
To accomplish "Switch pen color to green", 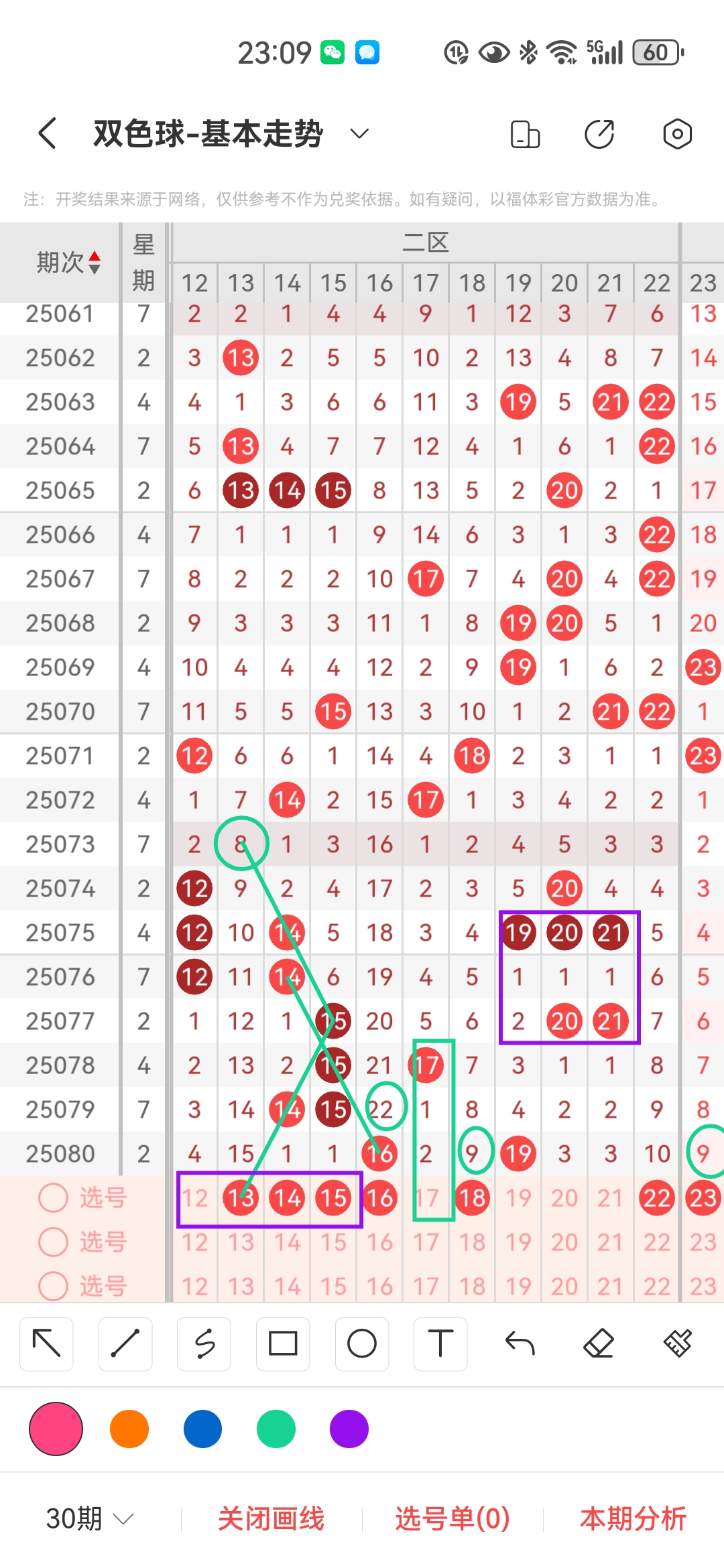I will [276, 1429].
